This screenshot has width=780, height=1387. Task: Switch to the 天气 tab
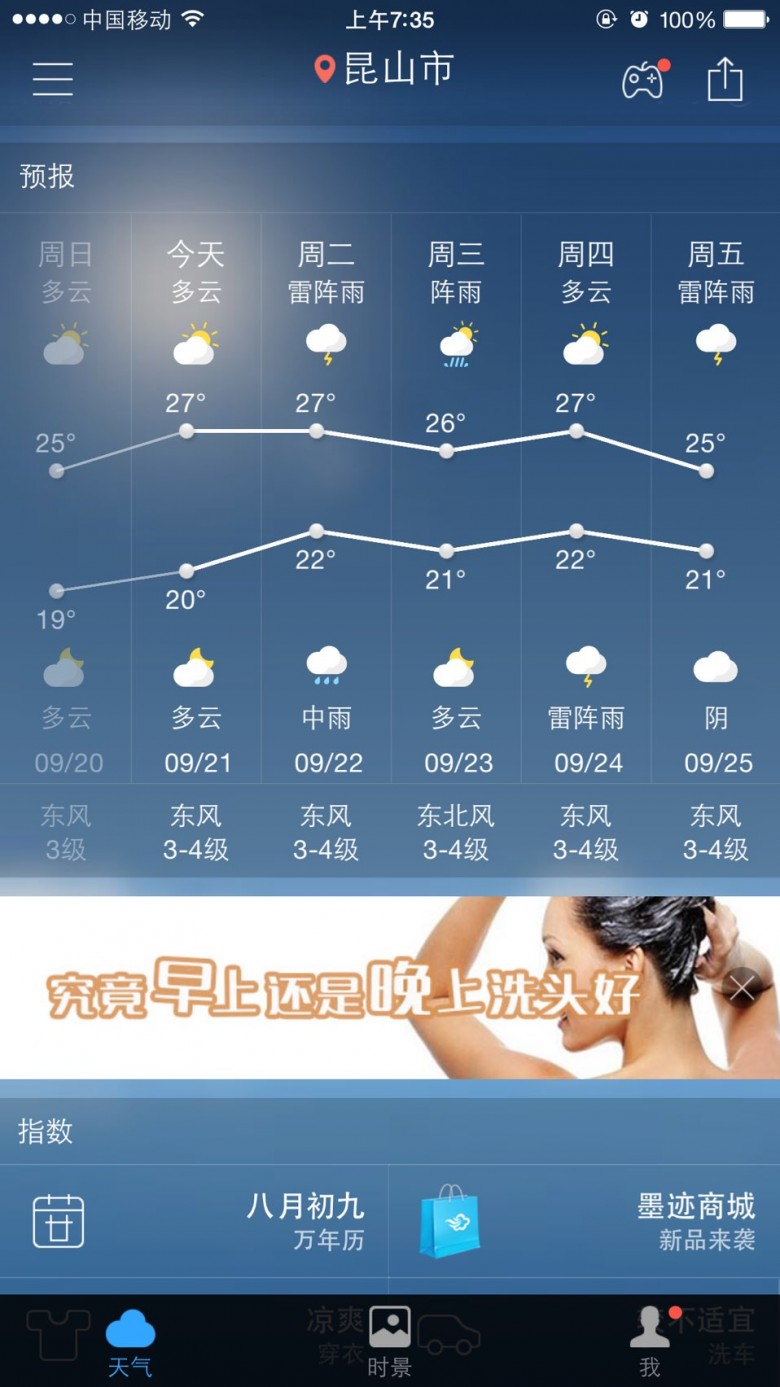point(130,1342)
